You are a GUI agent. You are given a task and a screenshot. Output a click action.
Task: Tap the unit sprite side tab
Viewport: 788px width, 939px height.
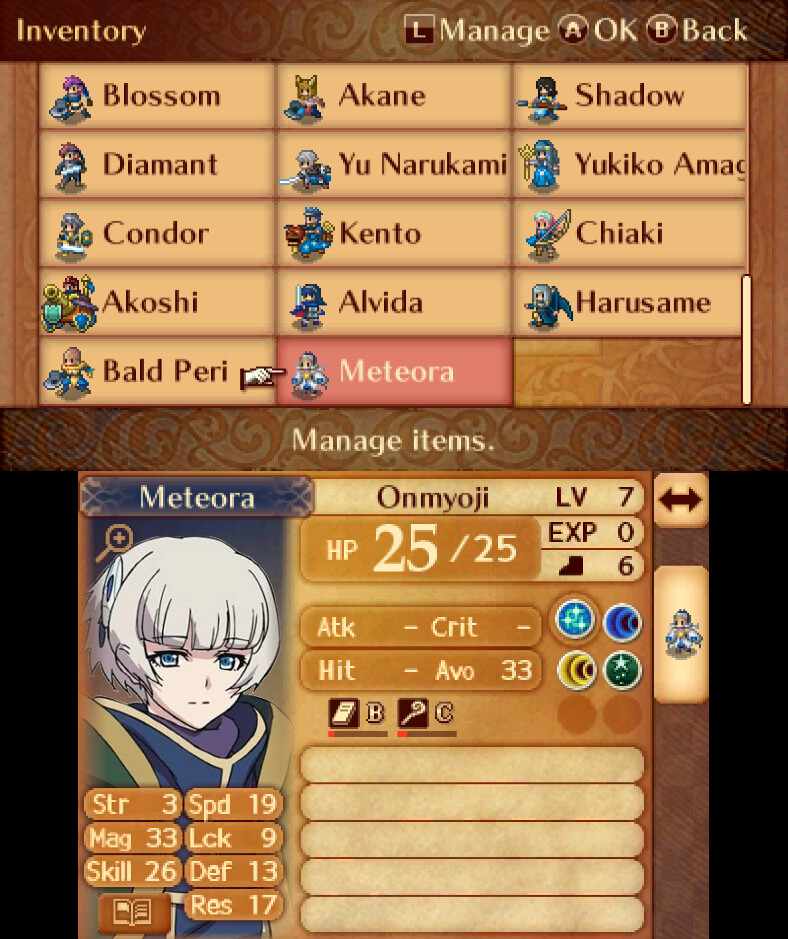[682, 632]
